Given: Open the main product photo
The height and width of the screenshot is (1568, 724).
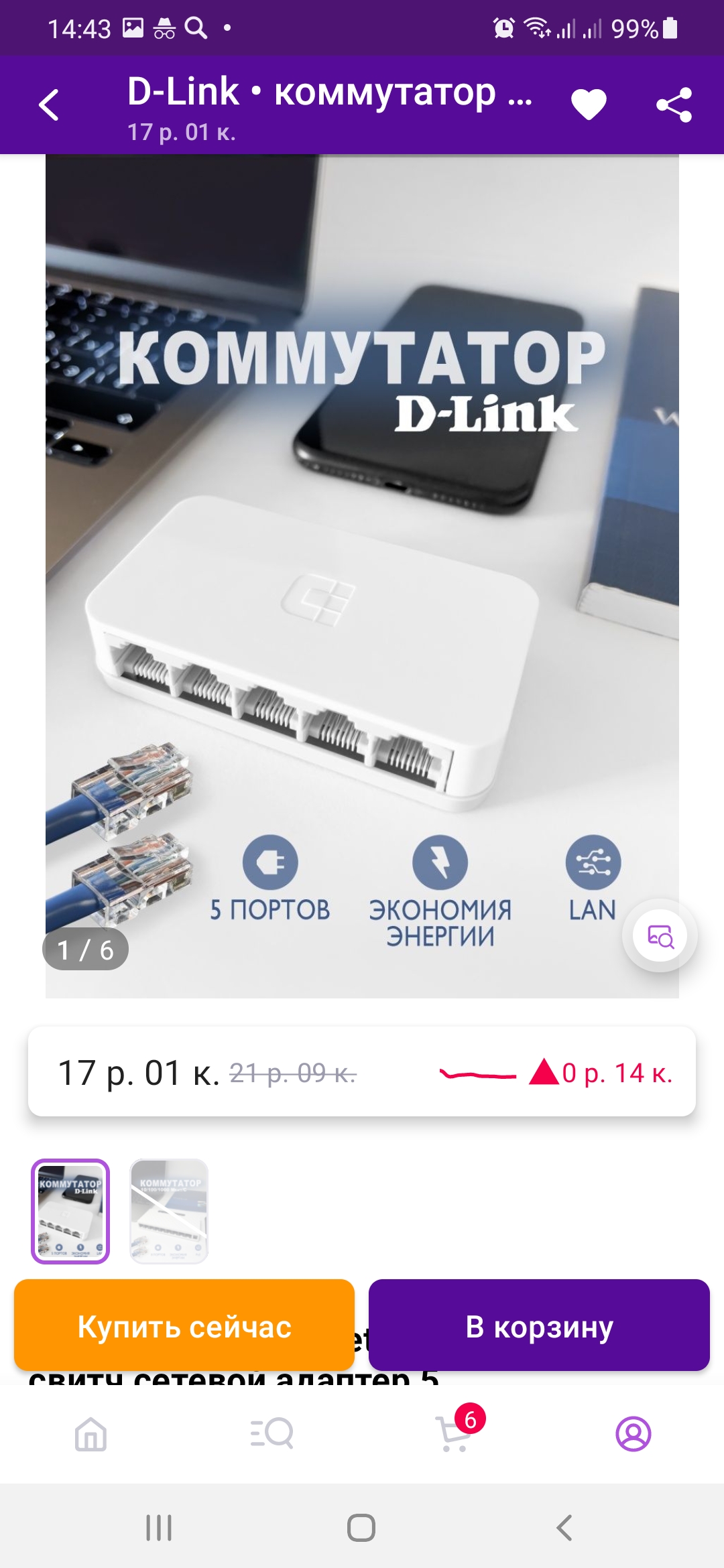Looking at the screenshot, I should pyautogui.click(x=362, y=576).
